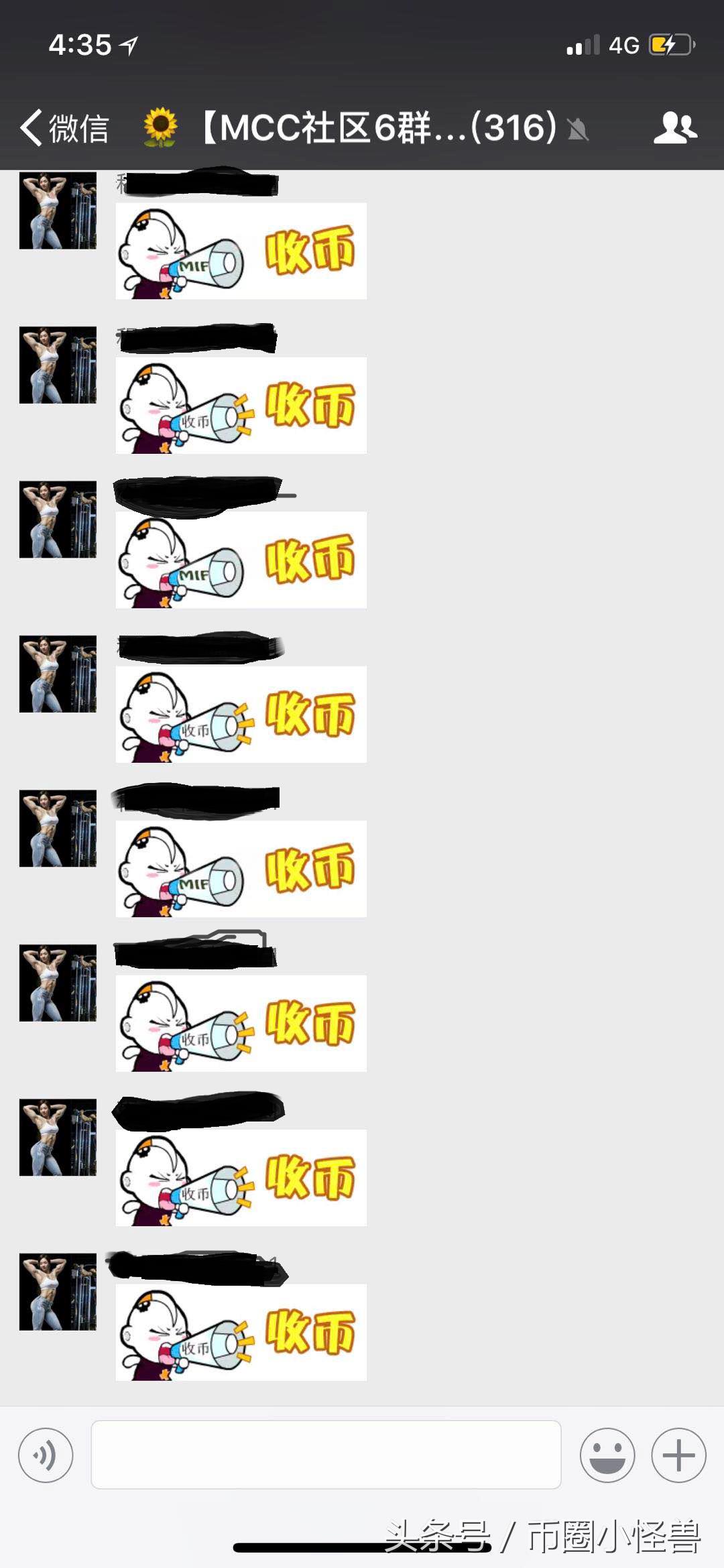Screen dimensions: 724x1568
Task: Open the emoji sticker panel
Action: point(607,1455)
